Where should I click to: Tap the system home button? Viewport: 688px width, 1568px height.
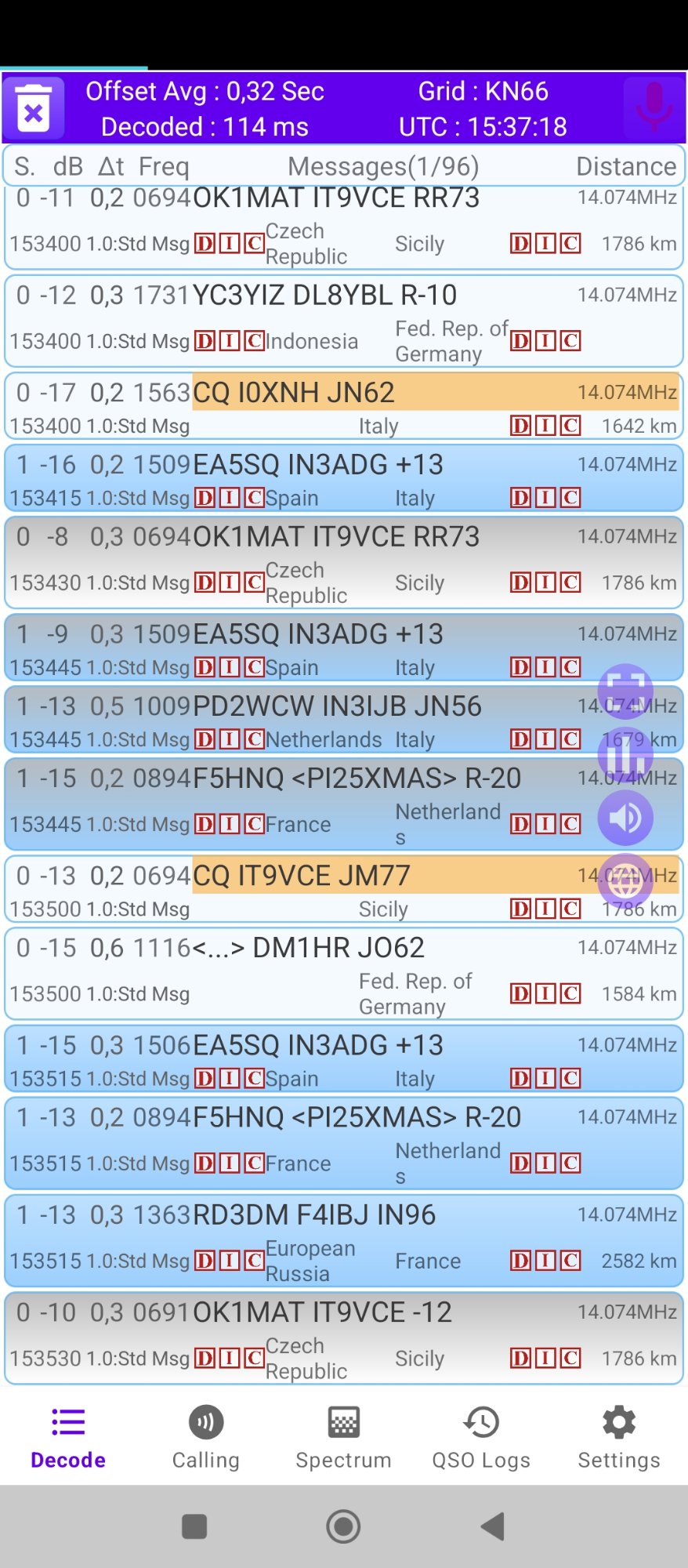(x=343, y=1526)
